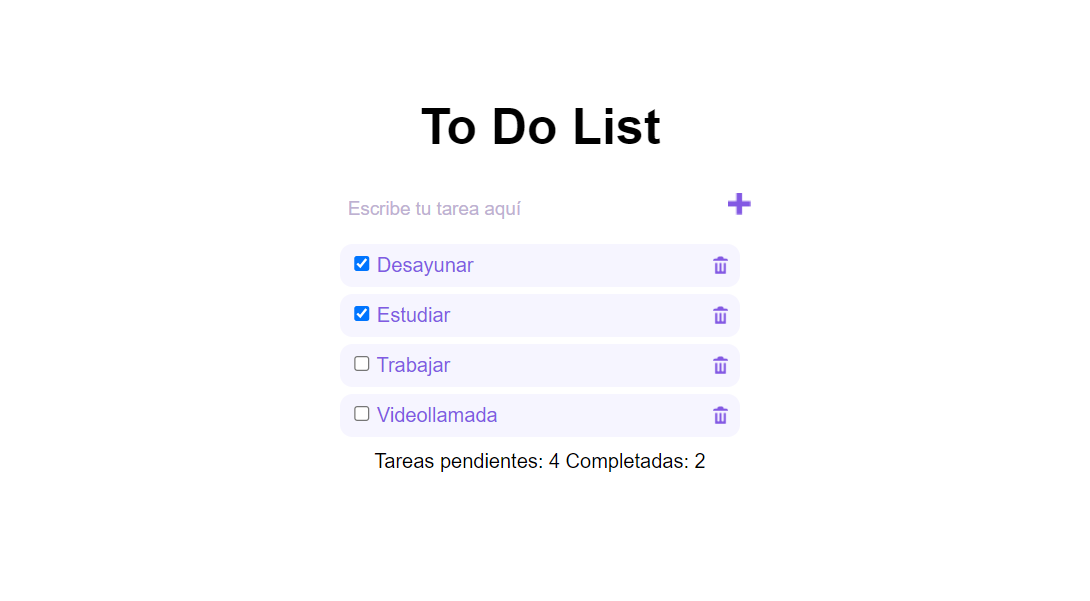The width and height of the screenshot is (1090, 601).
Task: Check off the Videollamada task
Action: tap(362, 414)
